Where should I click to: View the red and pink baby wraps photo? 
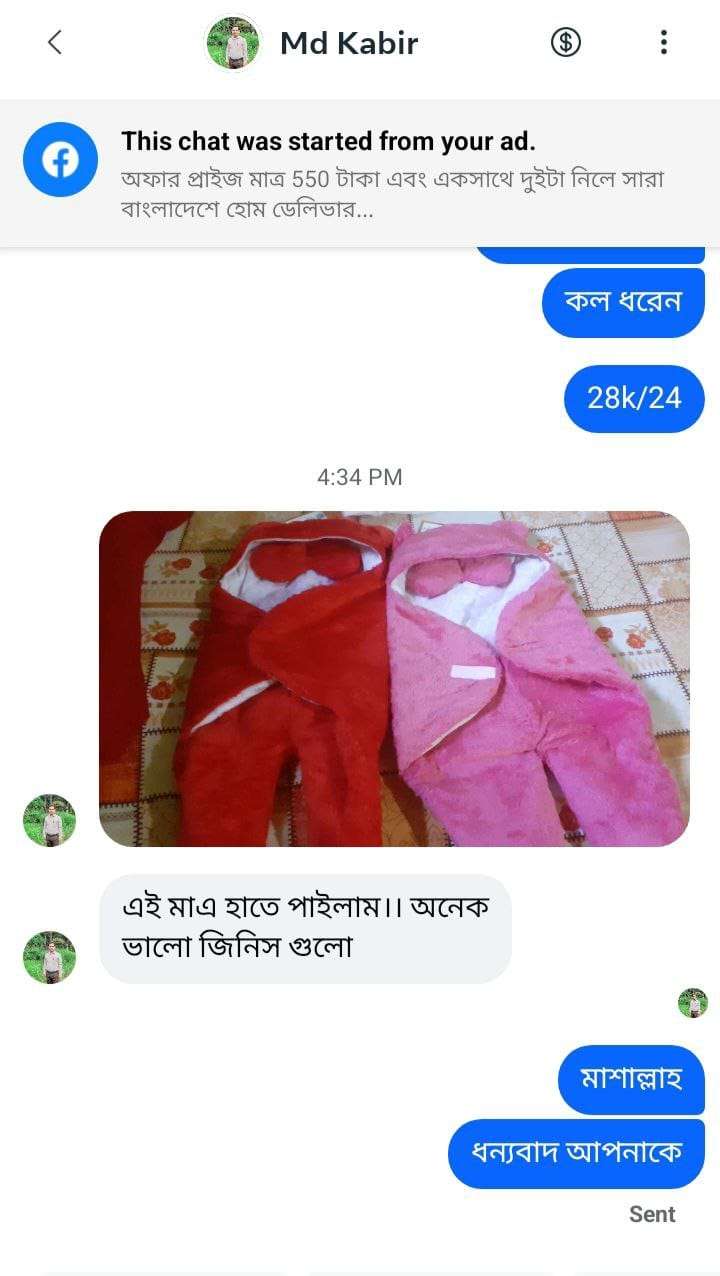click(x=394, y=679)
